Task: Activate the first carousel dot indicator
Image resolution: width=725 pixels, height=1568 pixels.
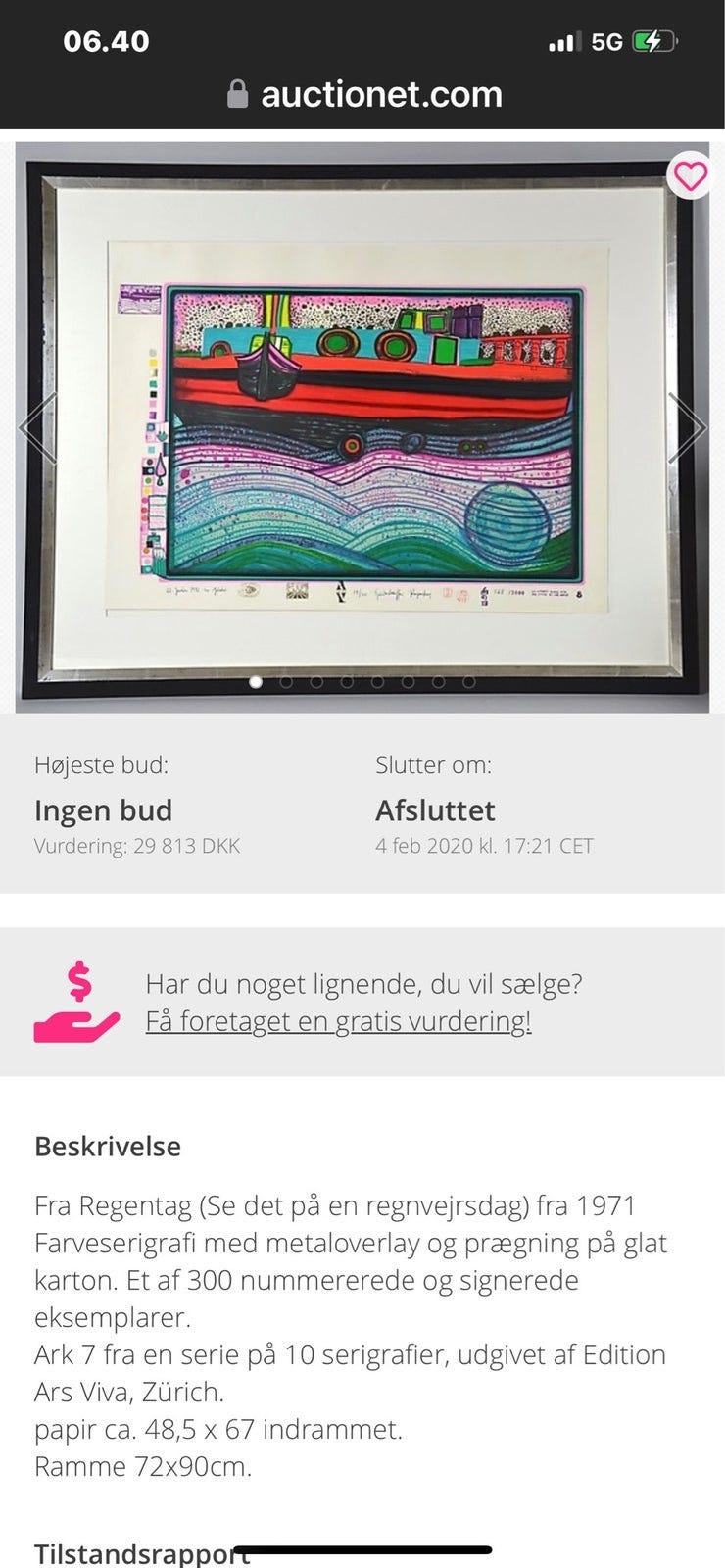Action: coord(257,680)
